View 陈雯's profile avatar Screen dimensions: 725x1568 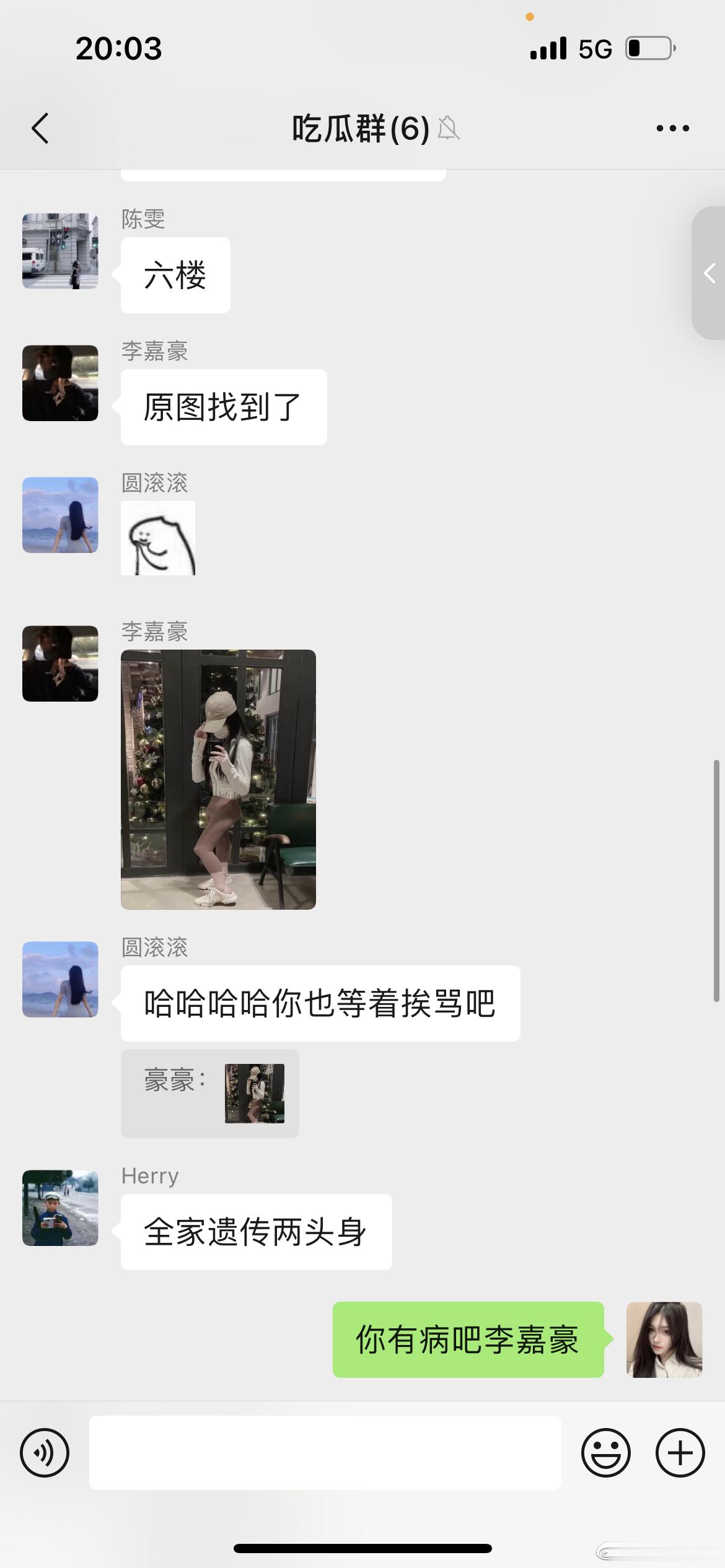60,251
